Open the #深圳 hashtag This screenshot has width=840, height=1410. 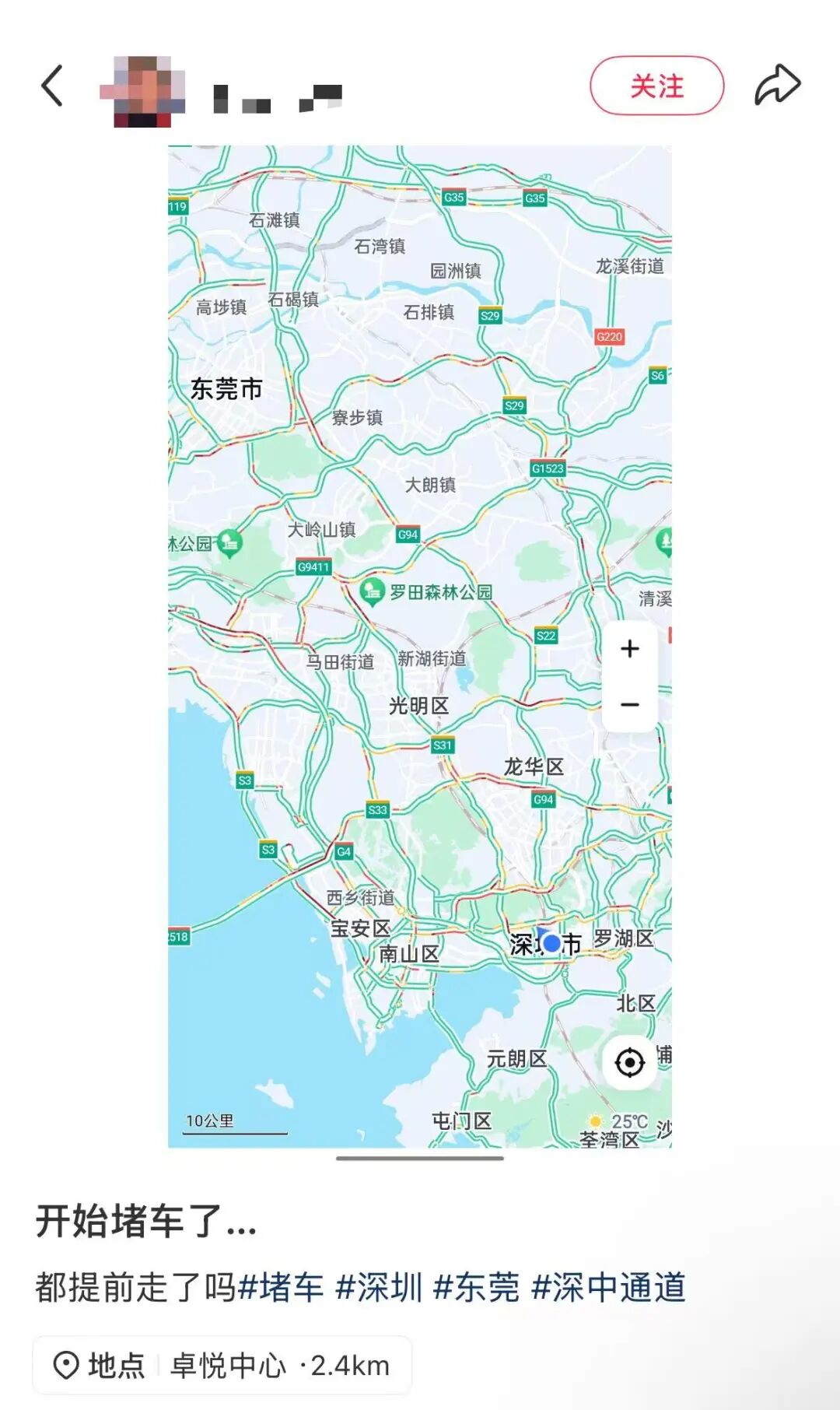[379, 1287]
